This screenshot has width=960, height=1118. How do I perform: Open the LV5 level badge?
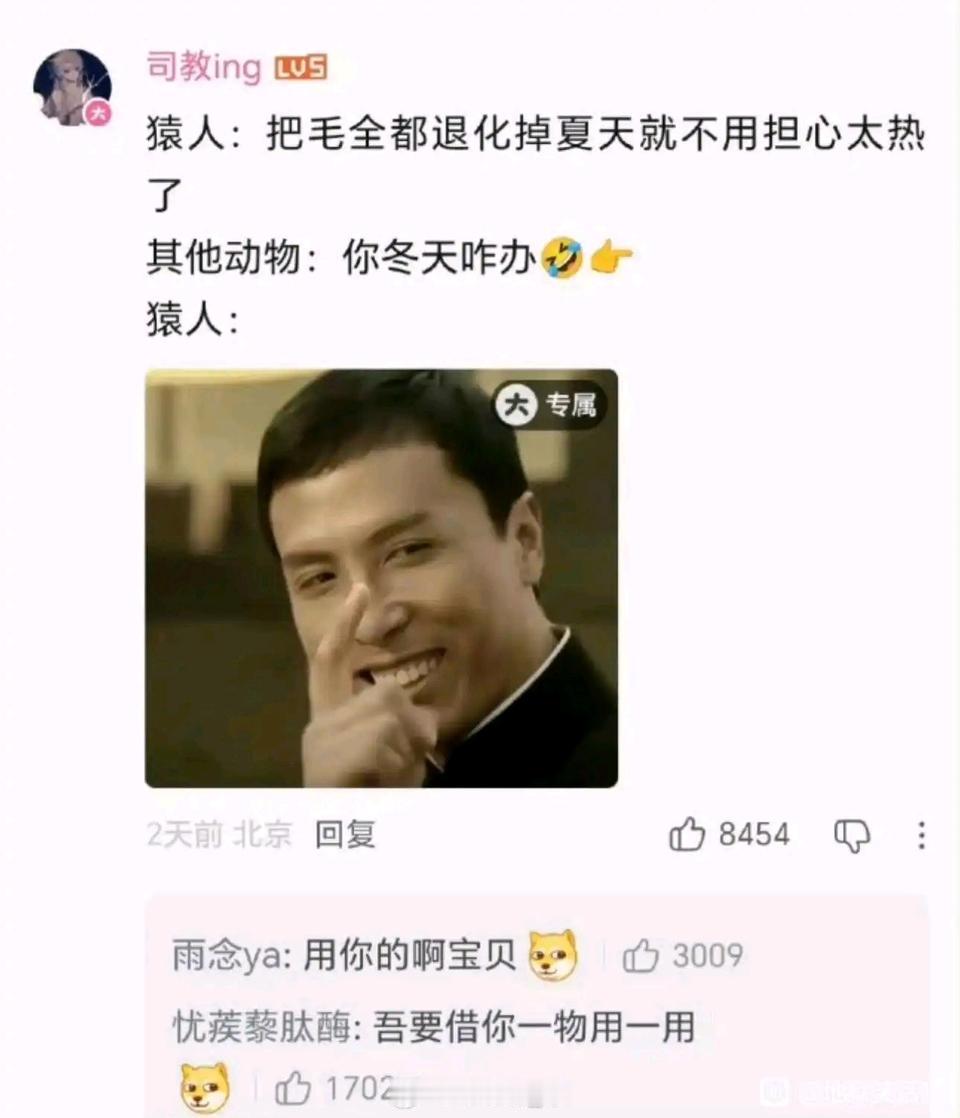303,68
